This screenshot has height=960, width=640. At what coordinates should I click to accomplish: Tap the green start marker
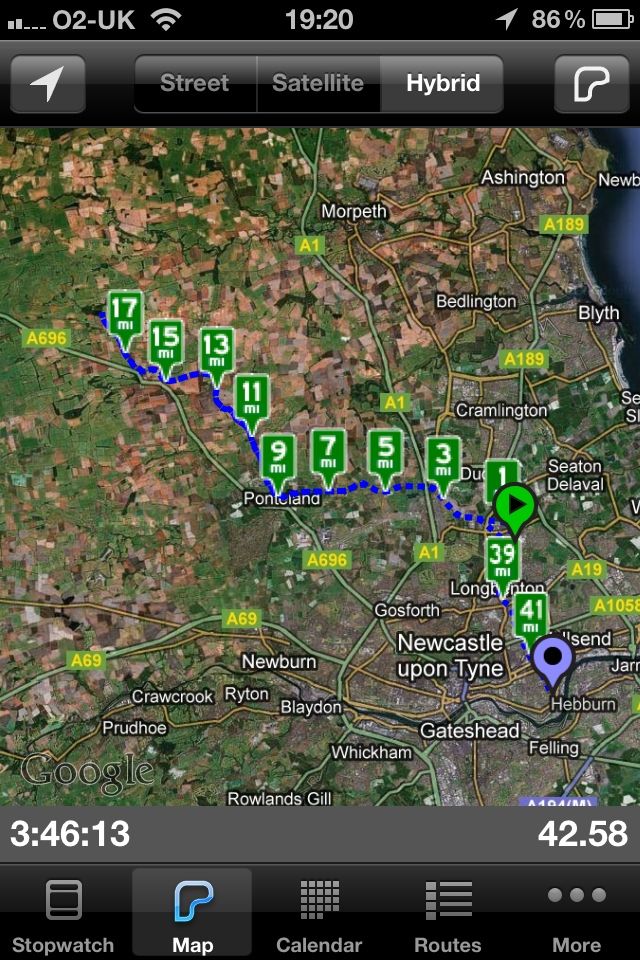point(516,505)
